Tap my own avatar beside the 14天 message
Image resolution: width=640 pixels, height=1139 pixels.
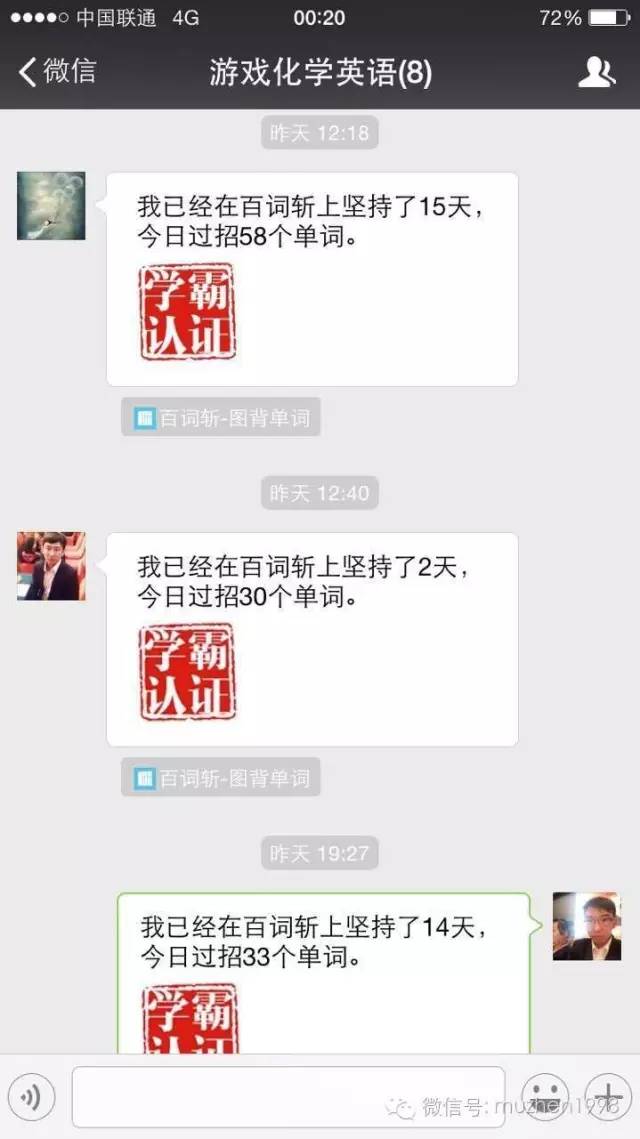(x=587, y=926)
